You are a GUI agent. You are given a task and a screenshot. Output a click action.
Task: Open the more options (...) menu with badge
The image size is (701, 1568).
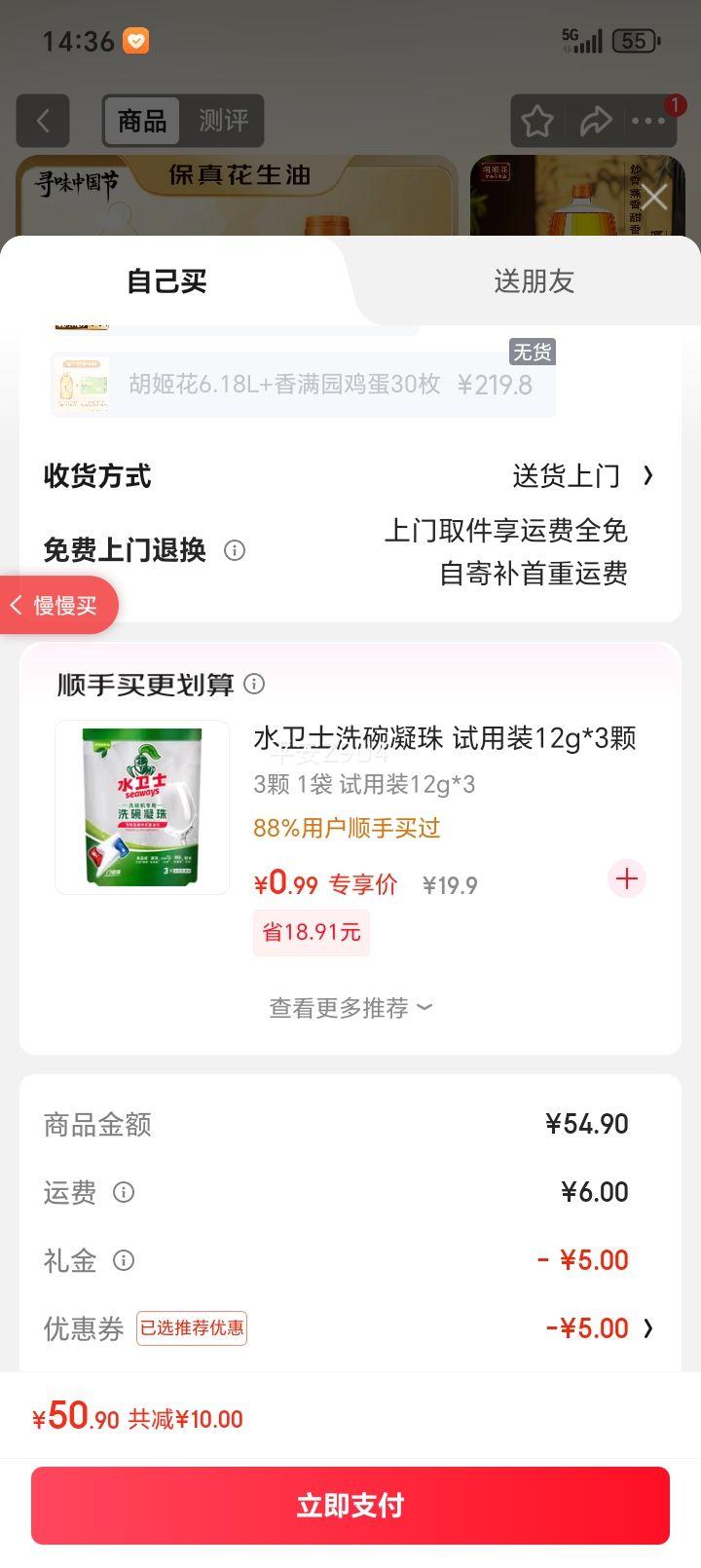[x=650, y=121]
